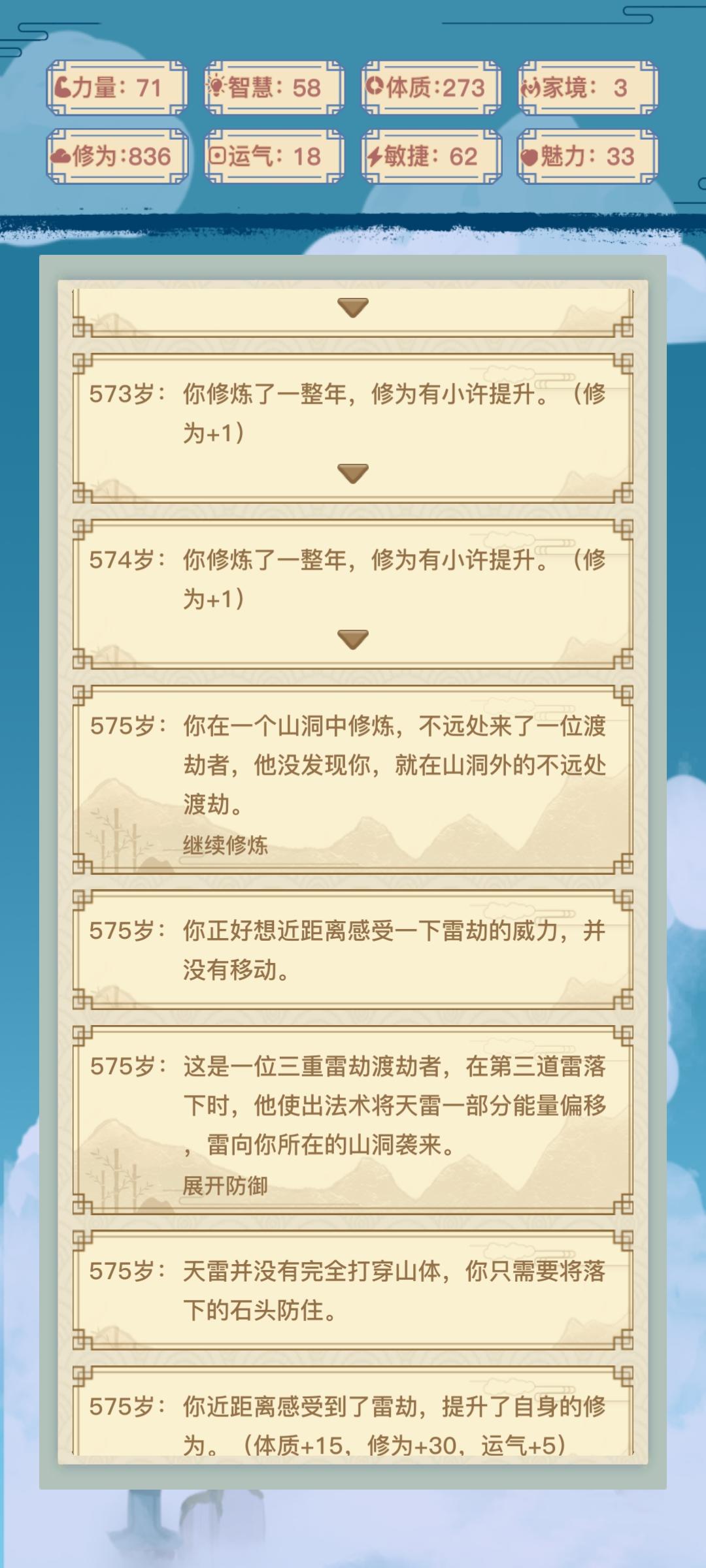Click the 魅力 heart icon
706x1568 pixels.
[531, 156]
